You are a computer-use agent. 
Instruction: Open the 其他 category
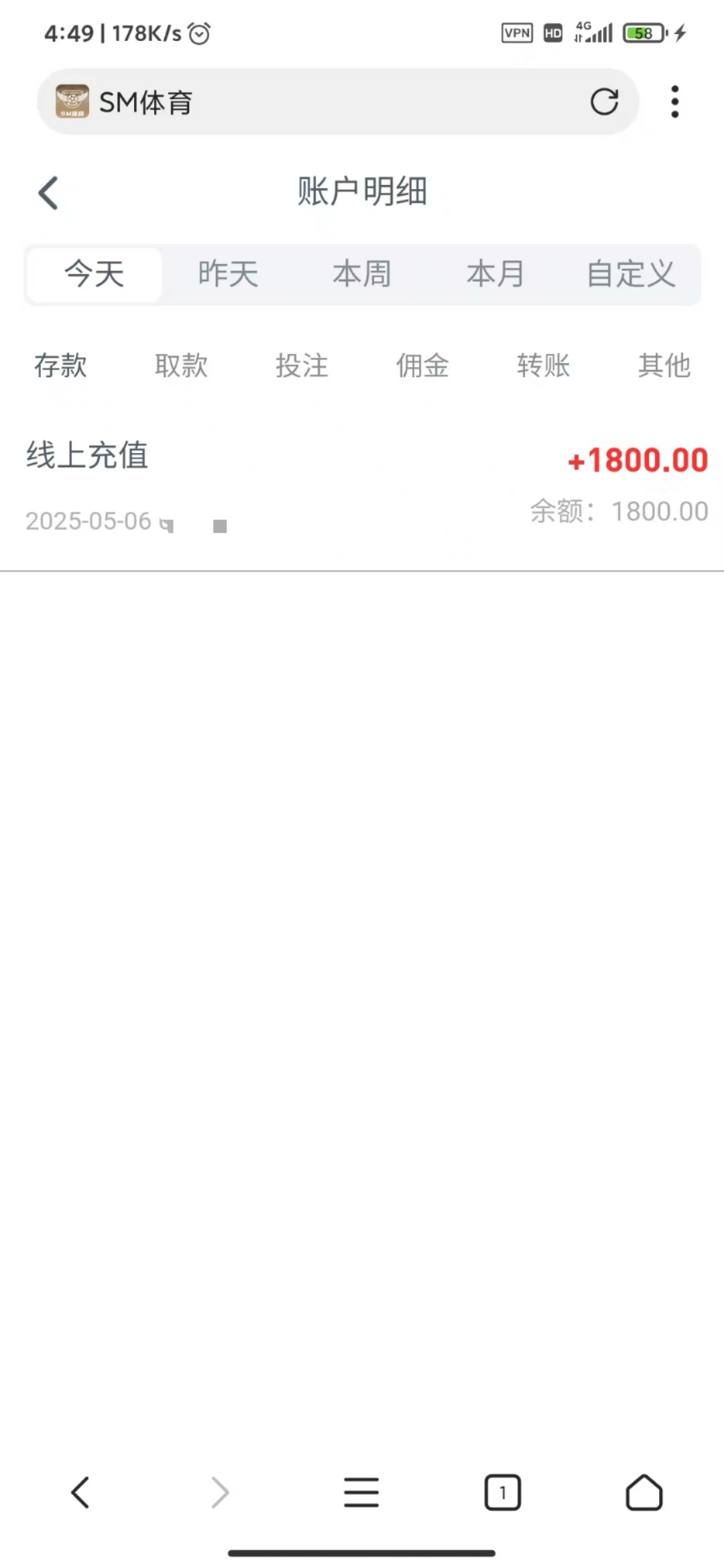(664, 366)
